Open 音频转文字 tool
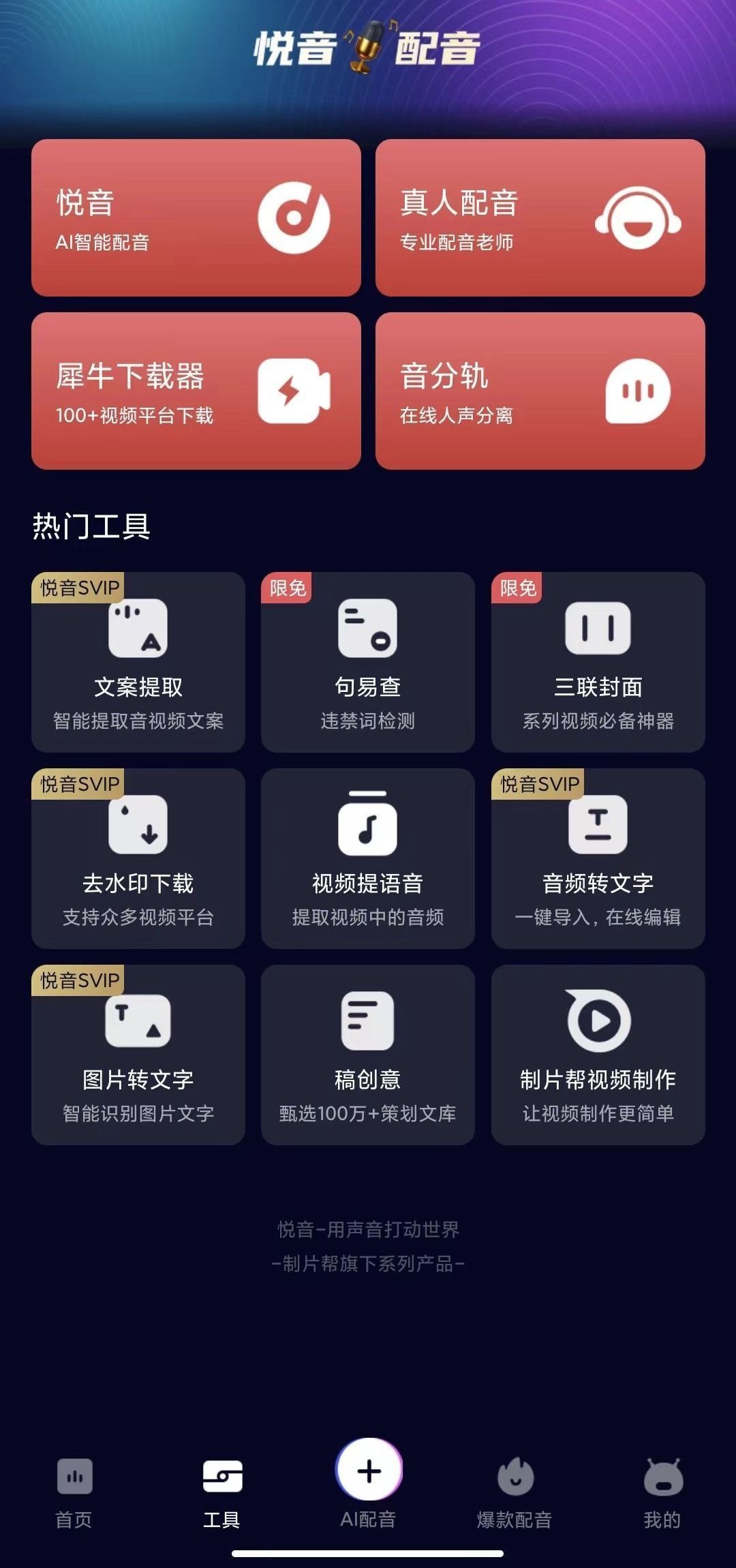 (598, 858)
